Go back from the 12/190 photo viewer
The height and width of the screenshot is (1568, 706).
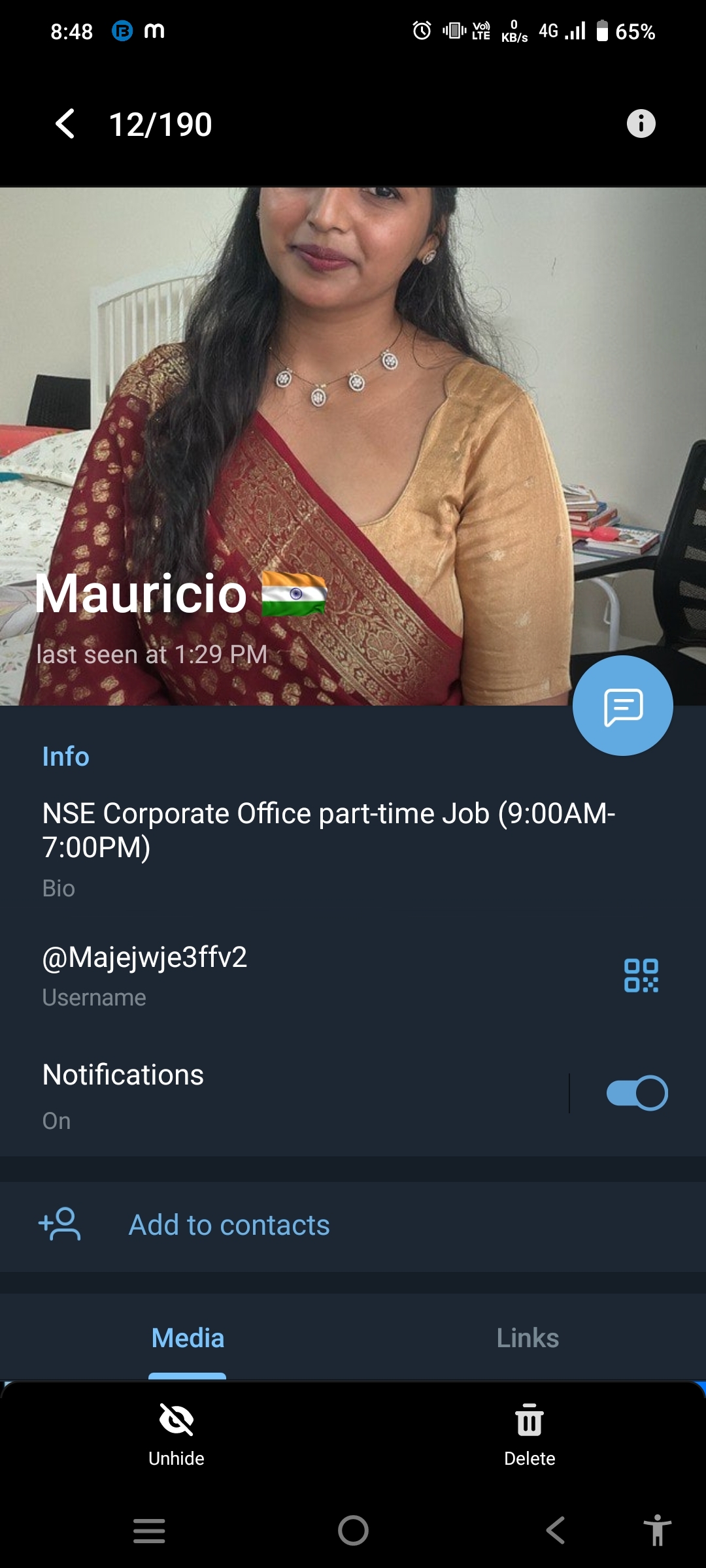point(65,124)
